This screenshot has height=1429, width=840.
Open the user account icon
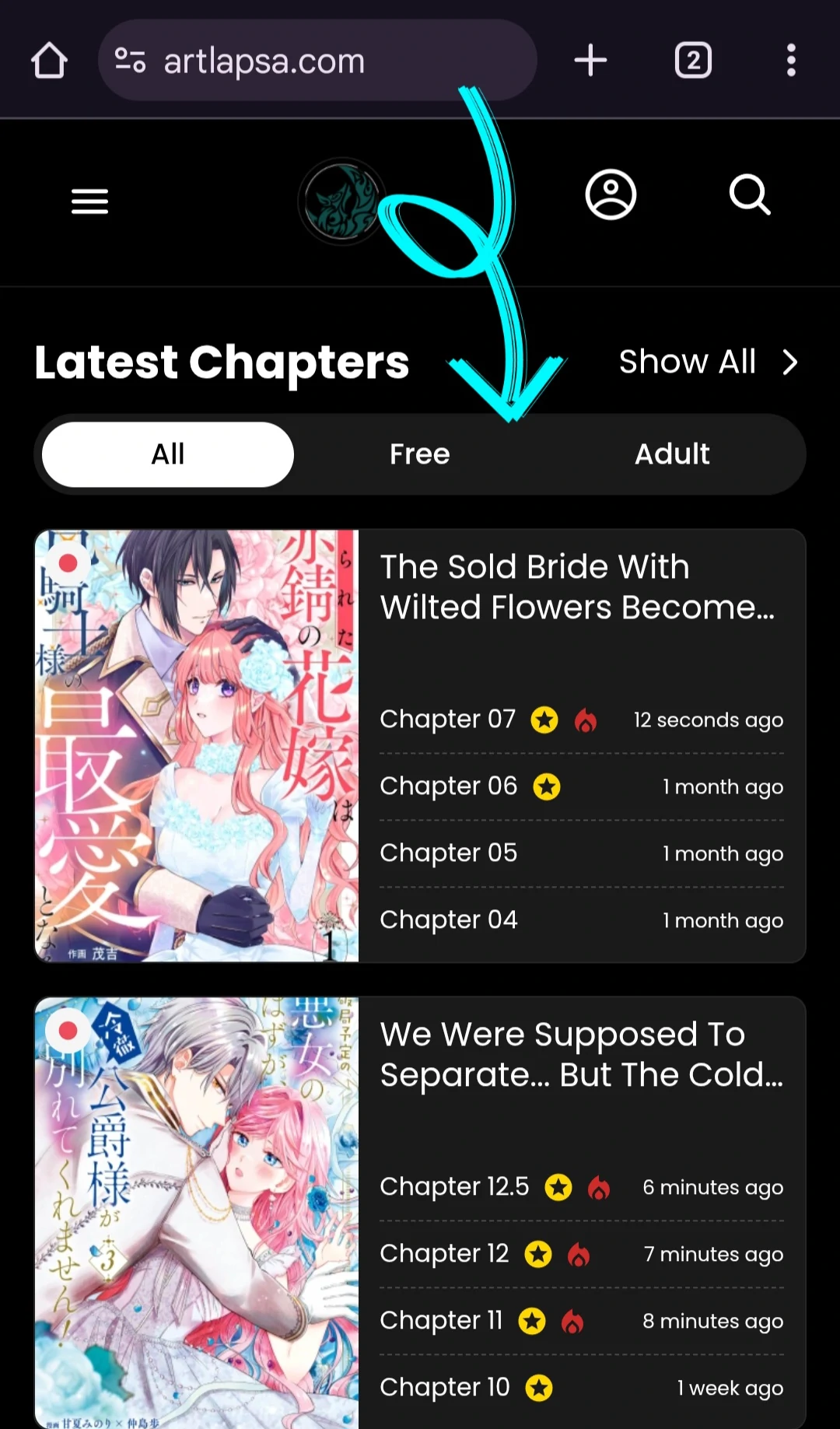(611, 194)
